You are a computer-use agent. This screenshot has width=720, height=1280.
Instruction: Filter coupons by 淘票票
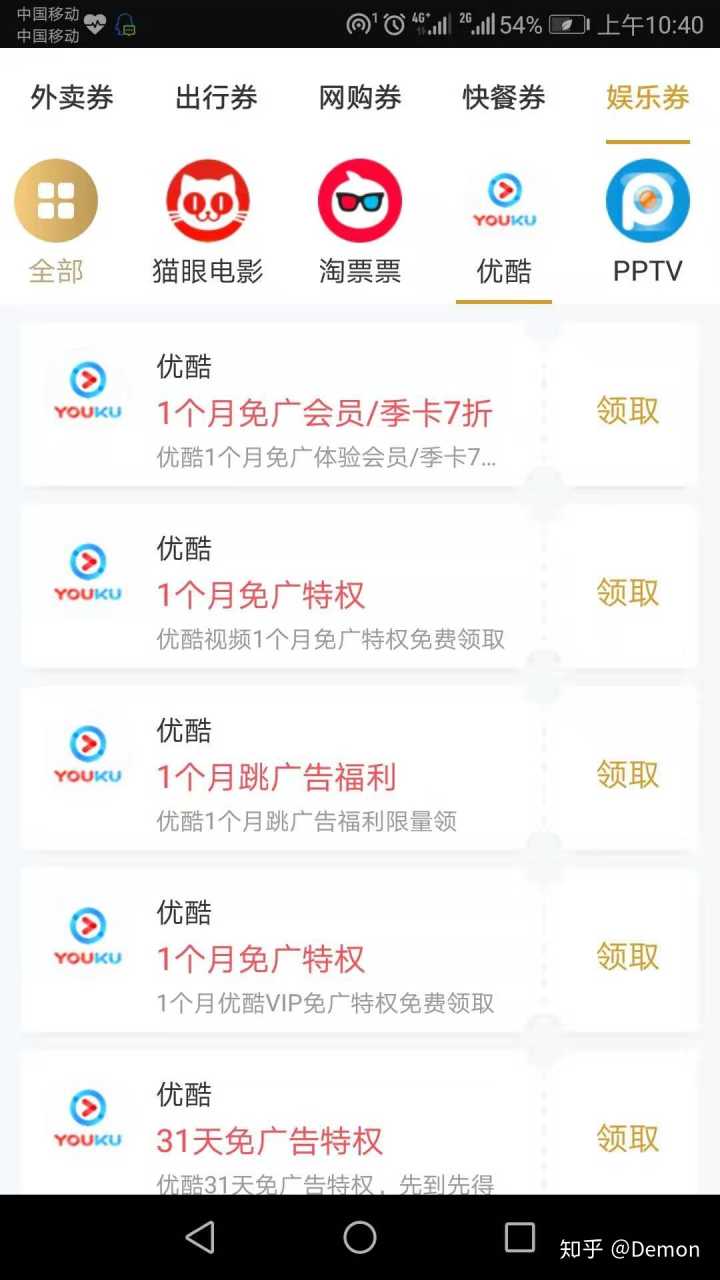pyautogui.click(x=360, y=222)
